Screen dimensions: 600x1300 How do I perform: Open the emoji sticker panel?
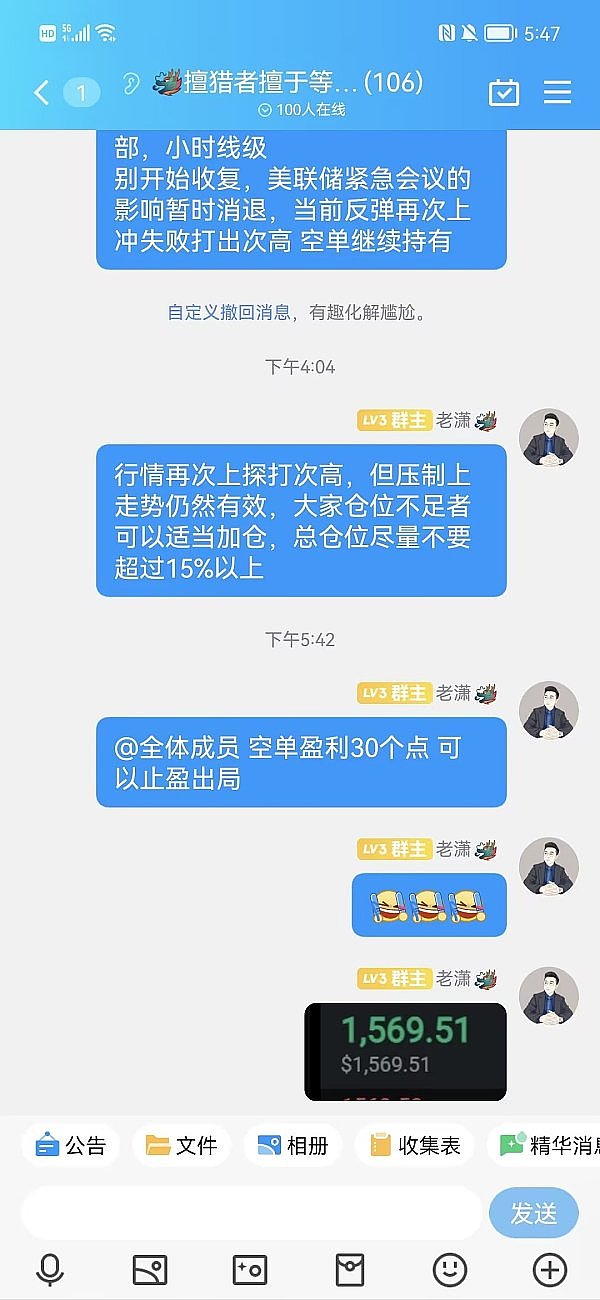(450, 1270)
